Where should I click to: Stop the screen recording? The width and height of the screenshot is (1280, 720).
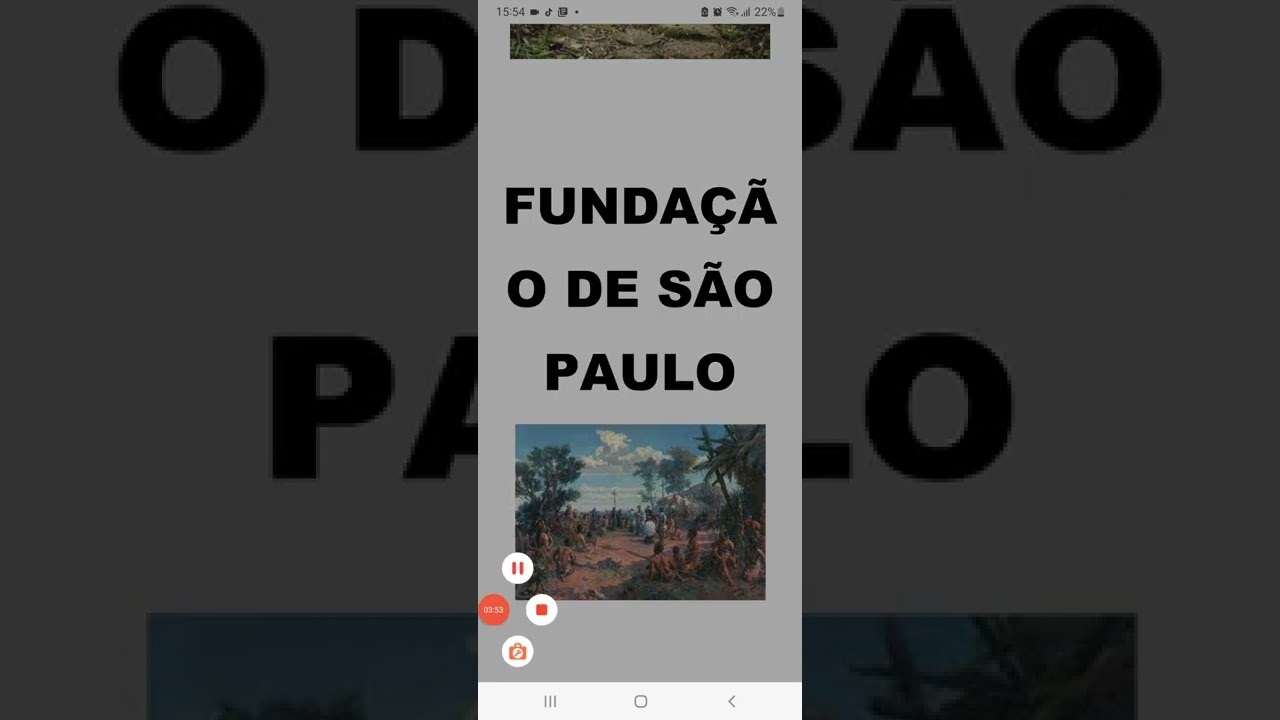[541, 609]
